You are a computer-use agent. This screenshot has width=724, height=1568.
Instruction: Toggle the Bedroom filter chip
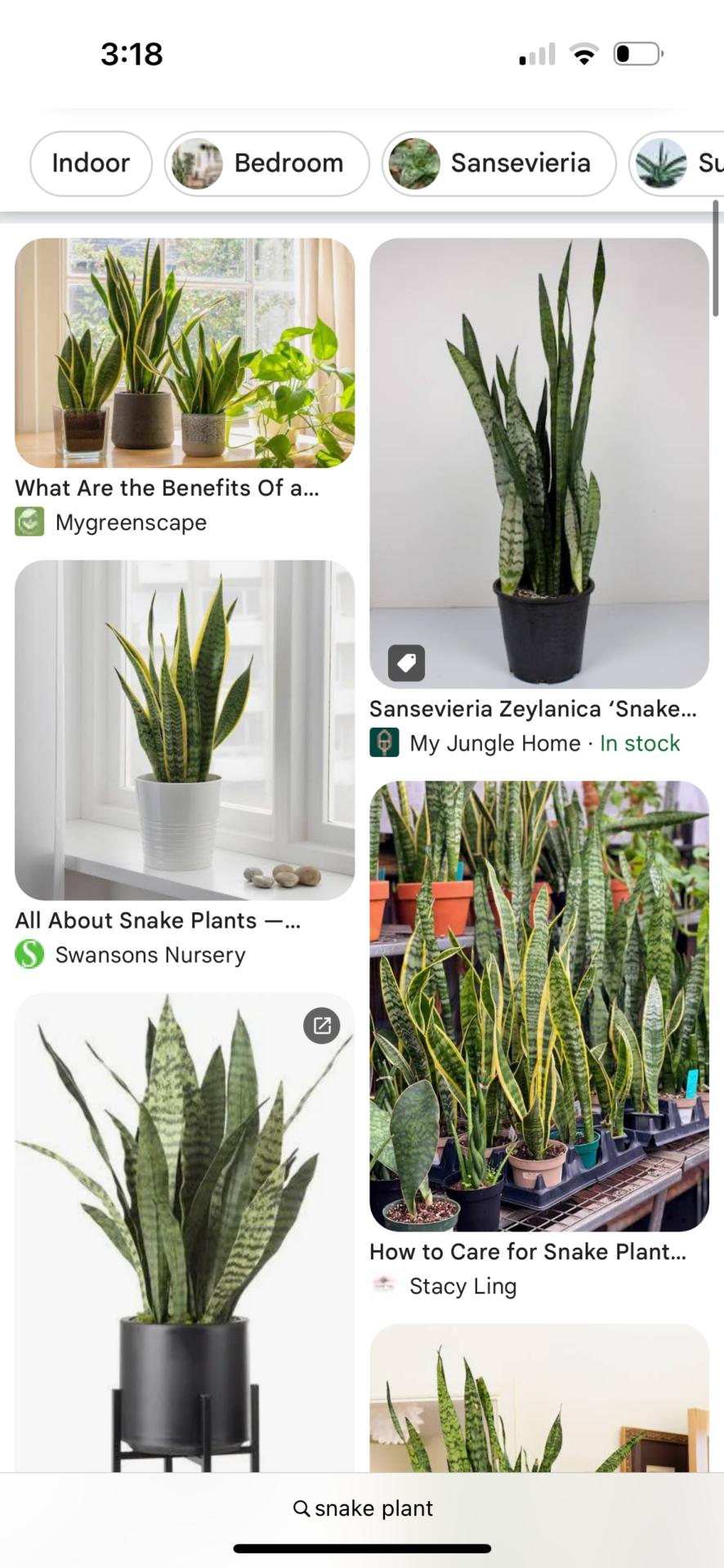[266, 163]
